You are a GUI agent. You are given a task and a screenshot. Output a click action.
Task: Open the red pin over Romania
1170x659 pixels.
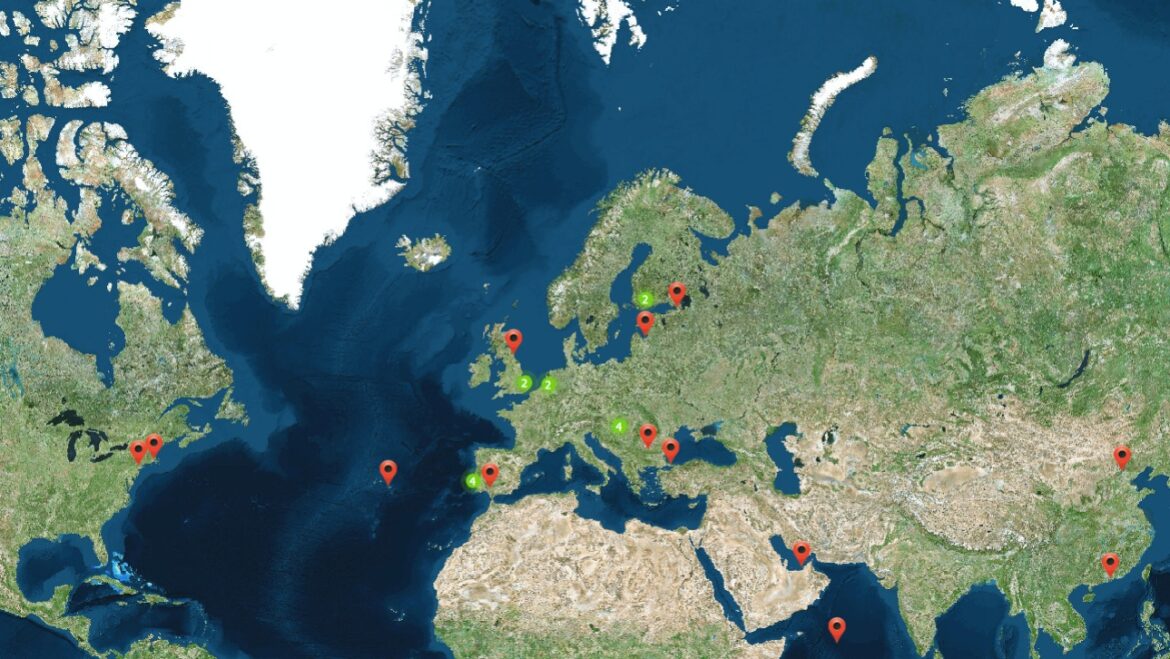[x=648, y=434]
